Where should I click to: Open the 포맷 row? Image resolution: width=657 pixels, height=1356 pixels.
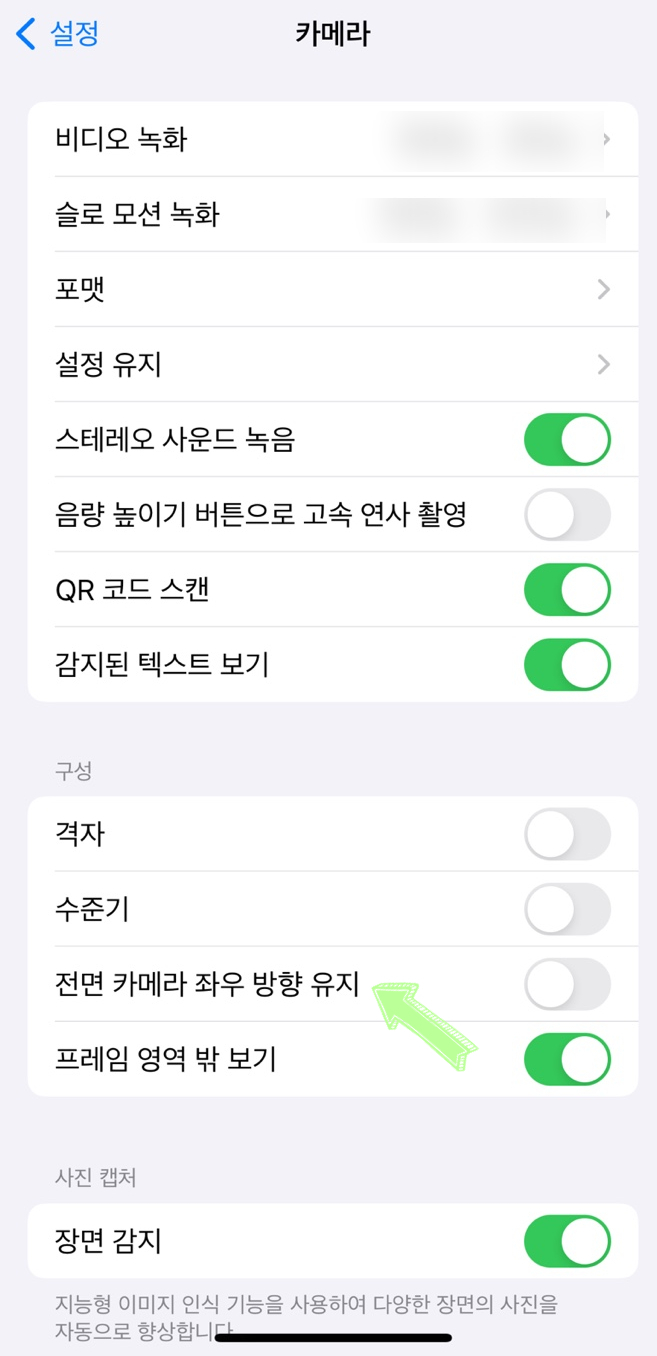point(332,289)
